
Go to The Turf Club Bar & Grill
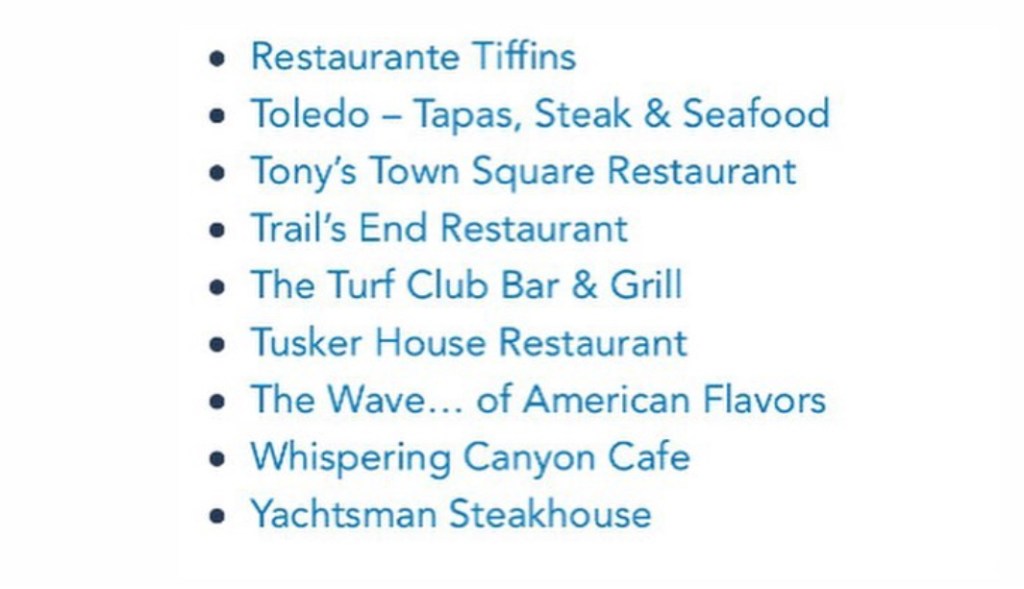tap(466, 286)
